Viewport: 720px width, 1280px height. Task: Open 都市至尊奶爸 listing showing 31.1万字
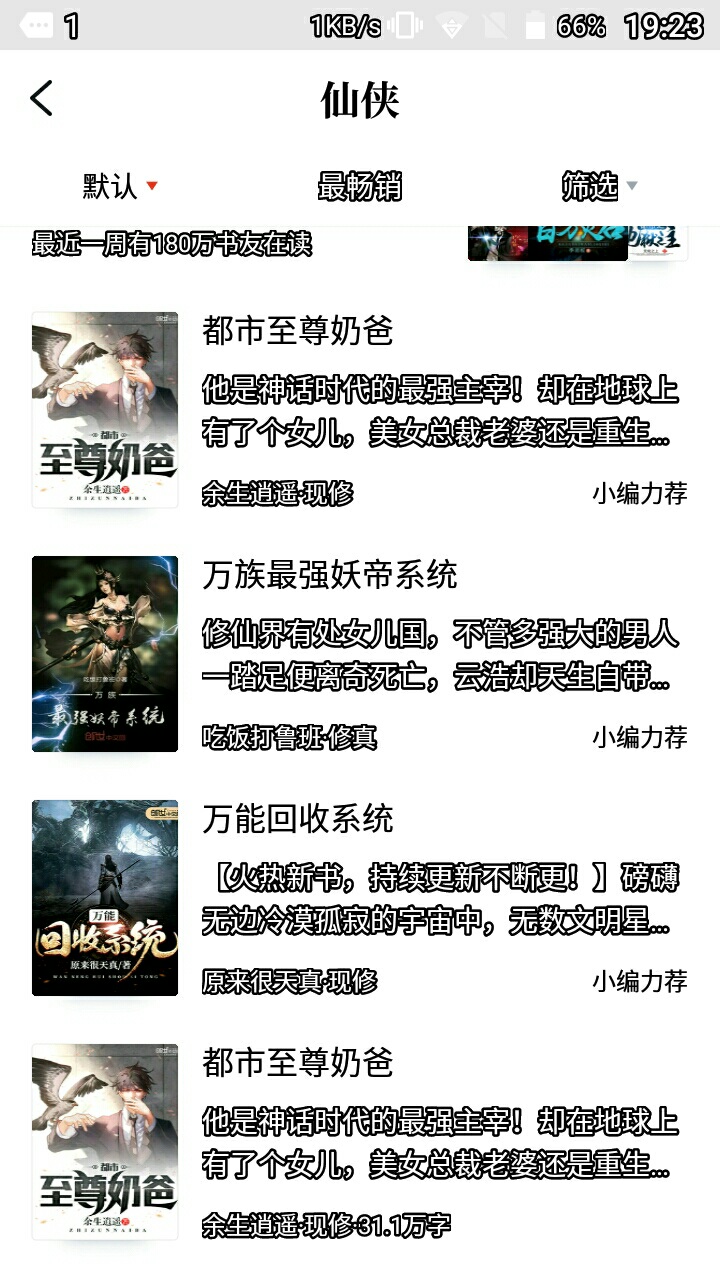(x=360, y=1142)
